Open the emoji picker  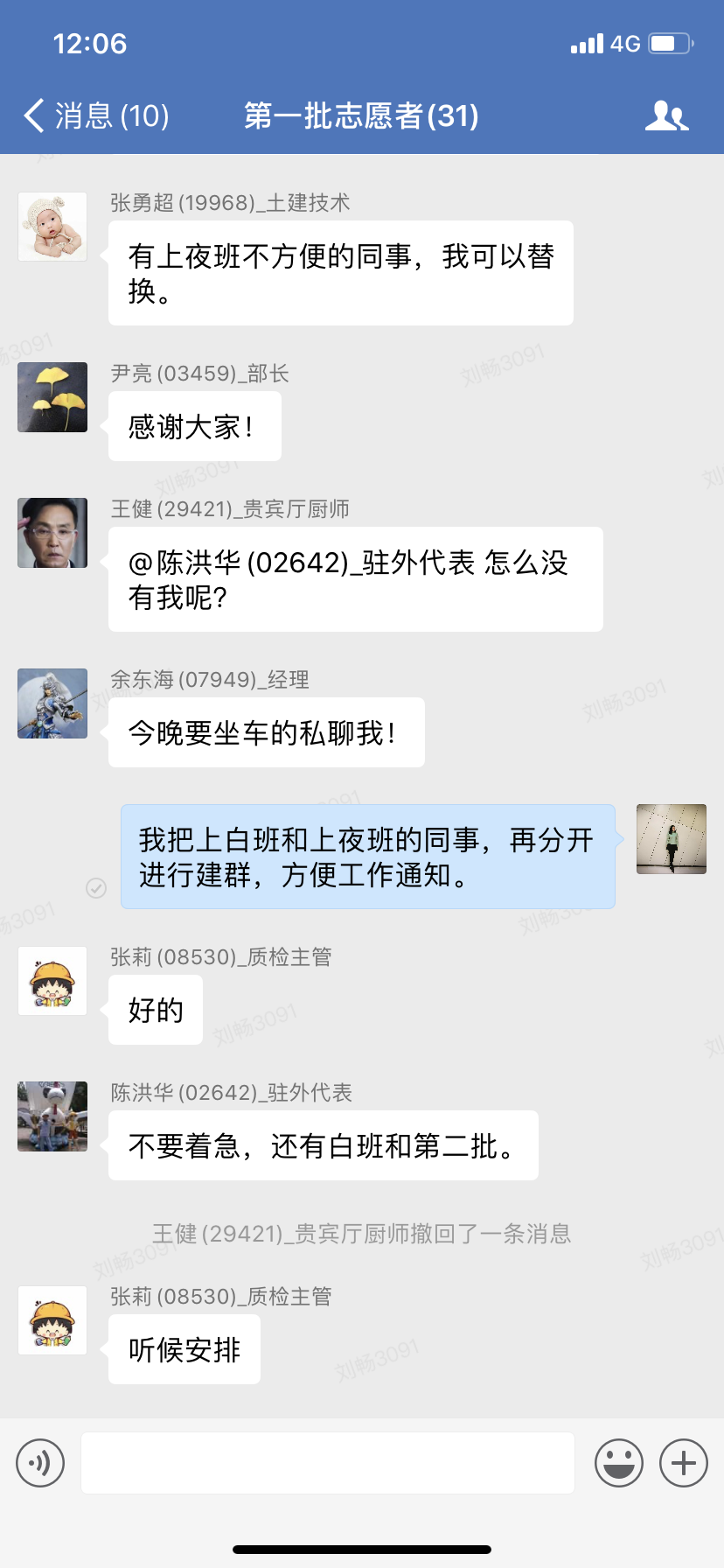[618, 1462]
